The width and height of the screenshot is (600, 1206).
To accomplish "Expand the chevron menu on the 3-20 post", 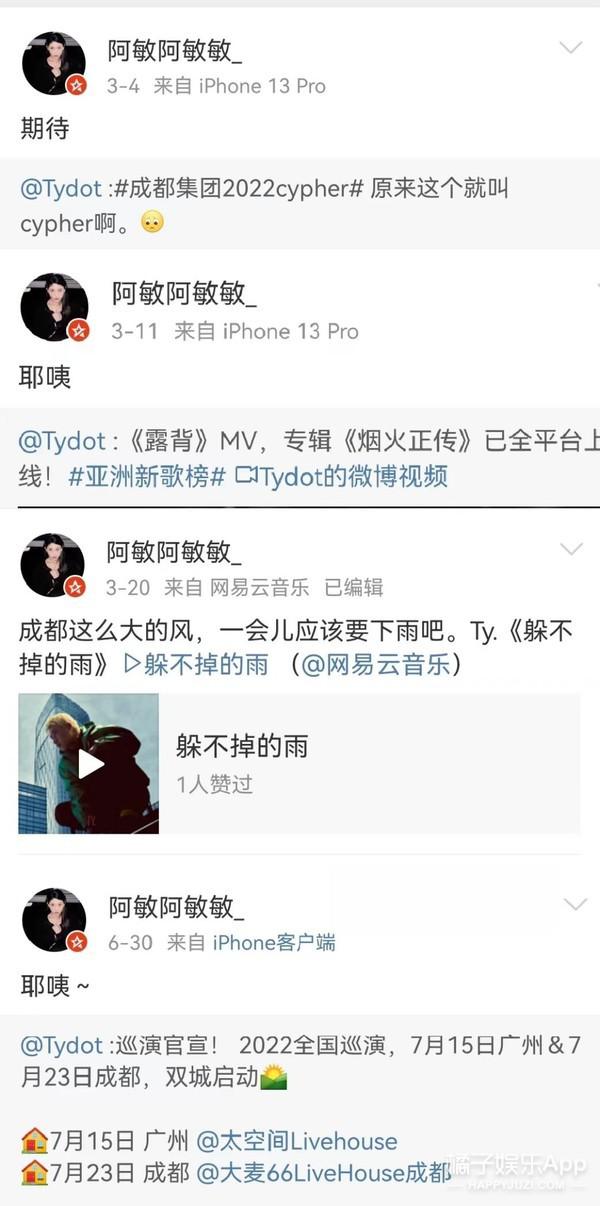I will pyautogui.click(x=570, y=548).
